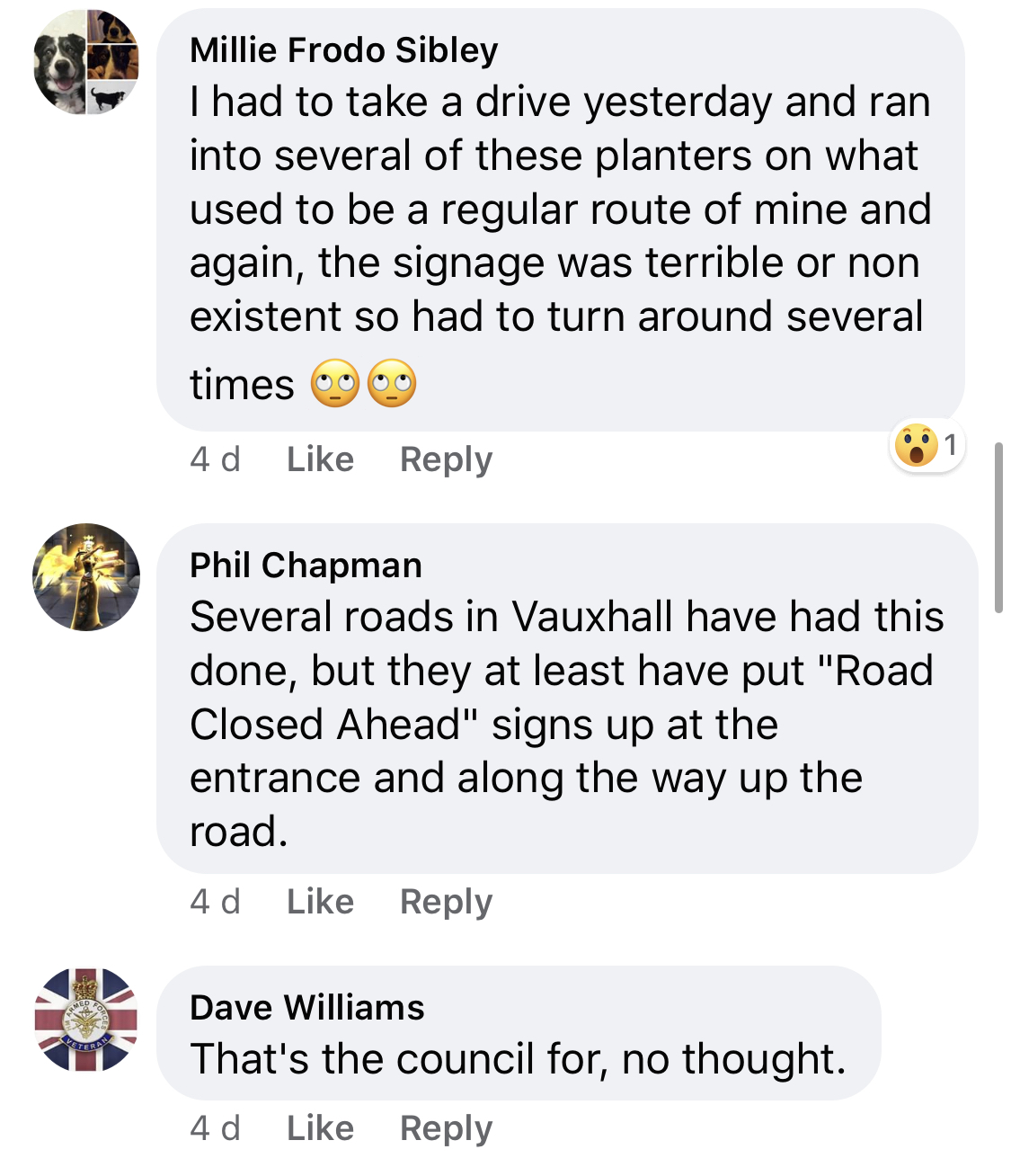Like Phil Chapman's comment
This screenshot has width=1011, height=1176.
[320, 902]
